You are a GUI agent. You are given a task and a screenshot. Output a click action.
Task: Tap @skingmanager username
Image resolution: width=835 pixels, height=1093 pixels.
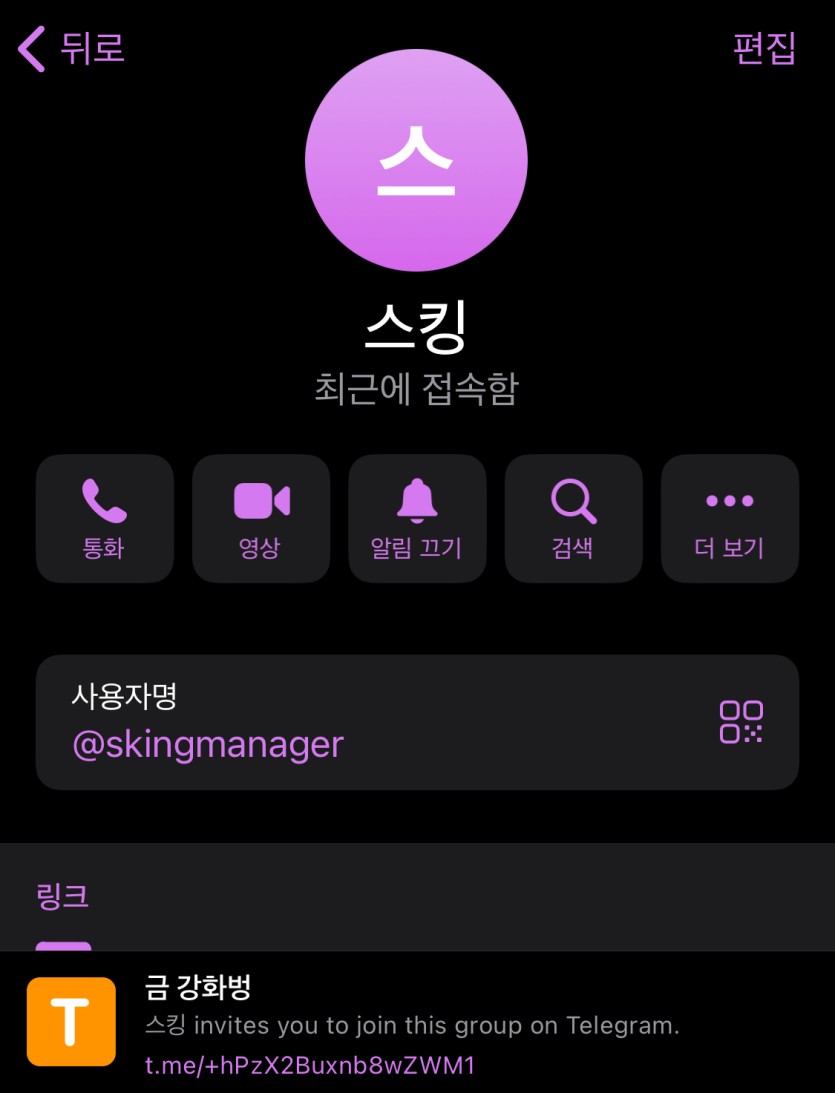(206, 744)
